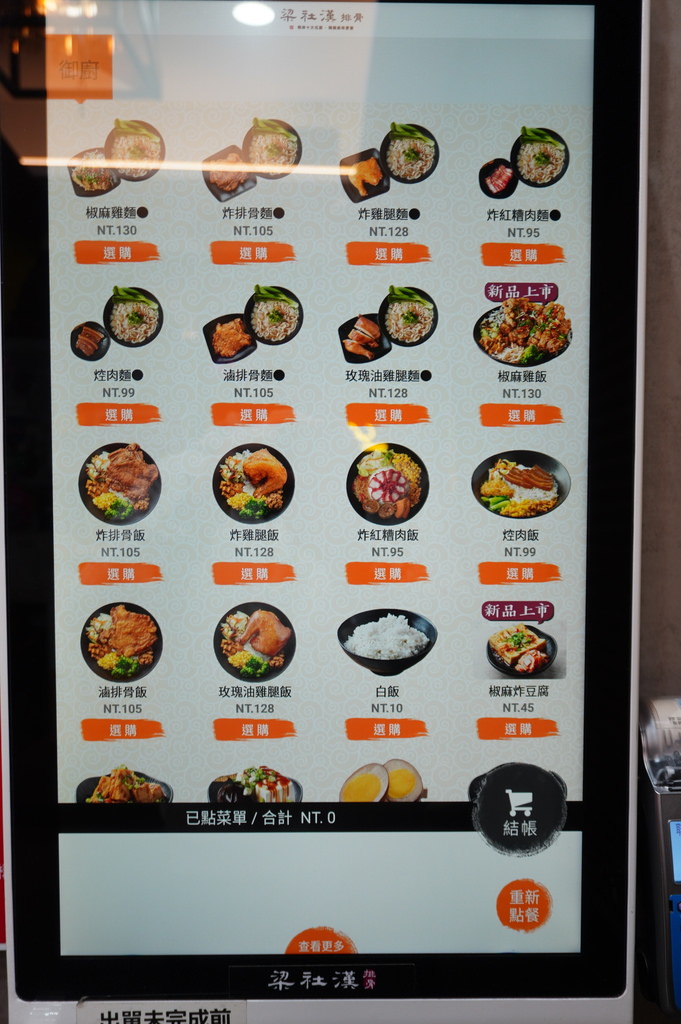The image size is (681, 1024).
Task: Restart the order with 重新點餐
Action: tap(524, 905)
